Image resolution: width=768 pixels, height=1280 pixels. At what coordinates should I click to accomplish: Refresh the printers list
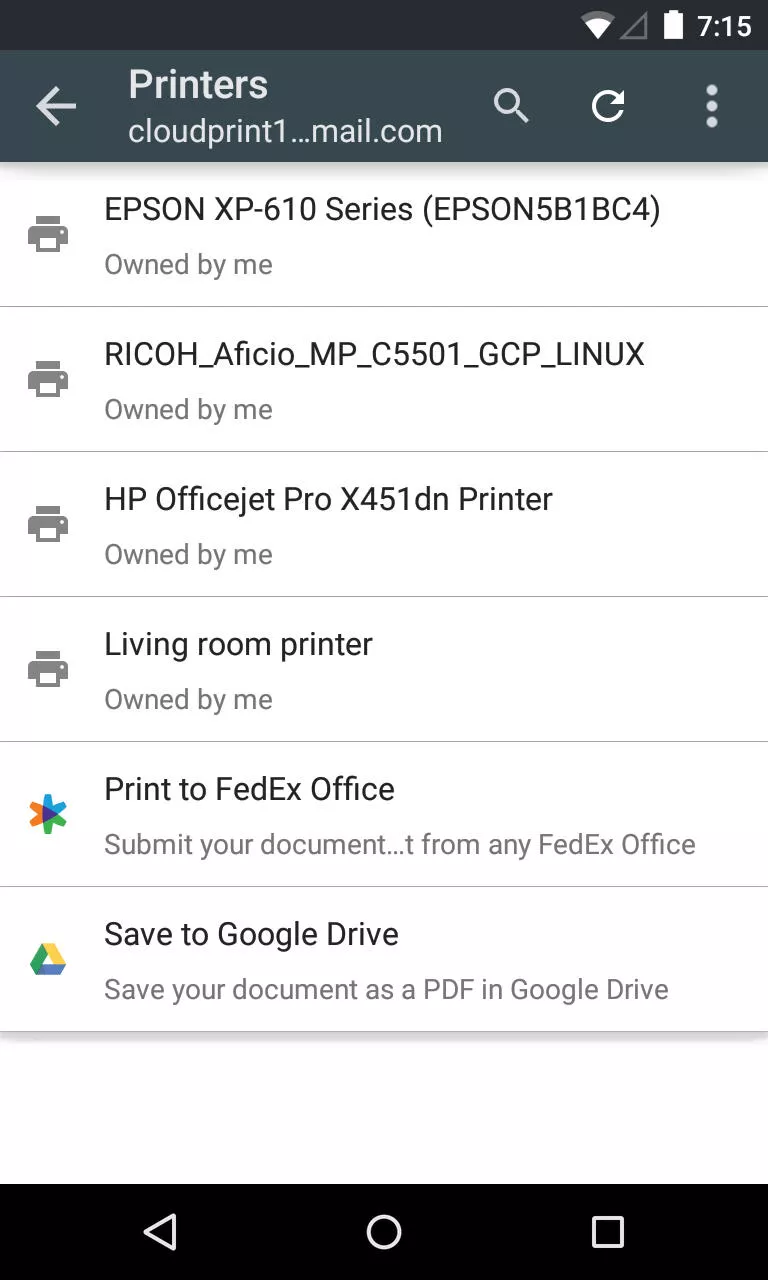pos(608,106)
